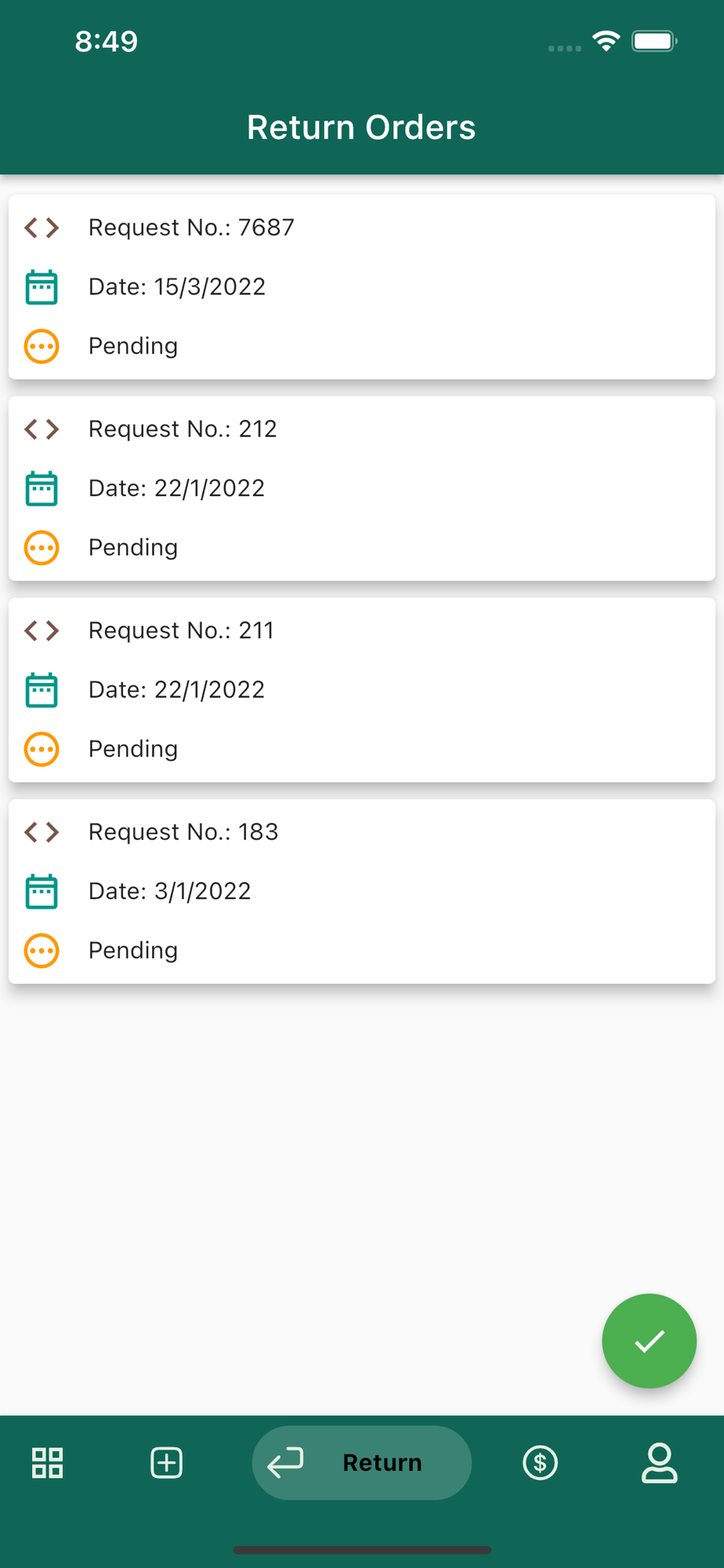Tap the green checkmark floating button
The height and width of the screenshot is (1568, 724).
click(x=649, y=1341)
